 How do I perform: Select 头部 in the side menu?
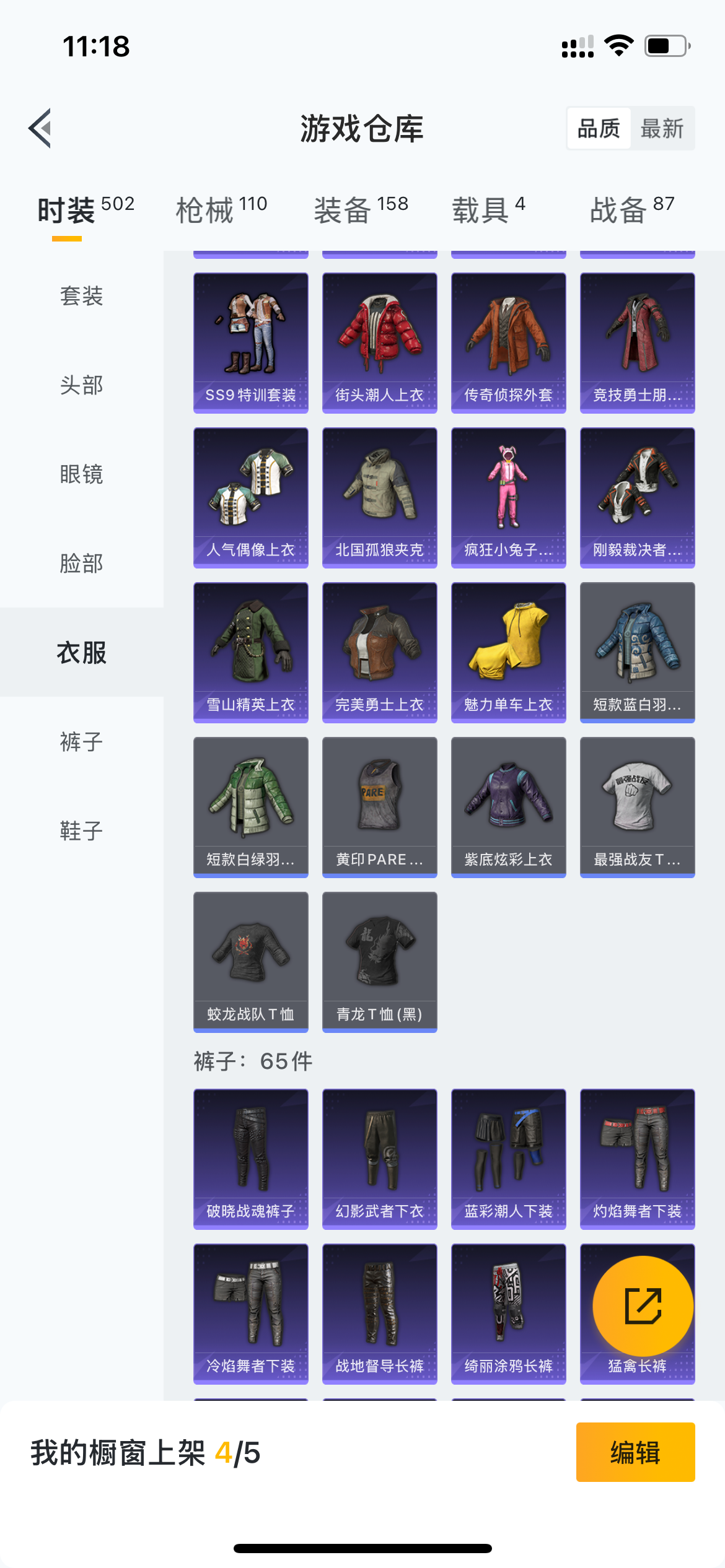(x=81, y=385)
